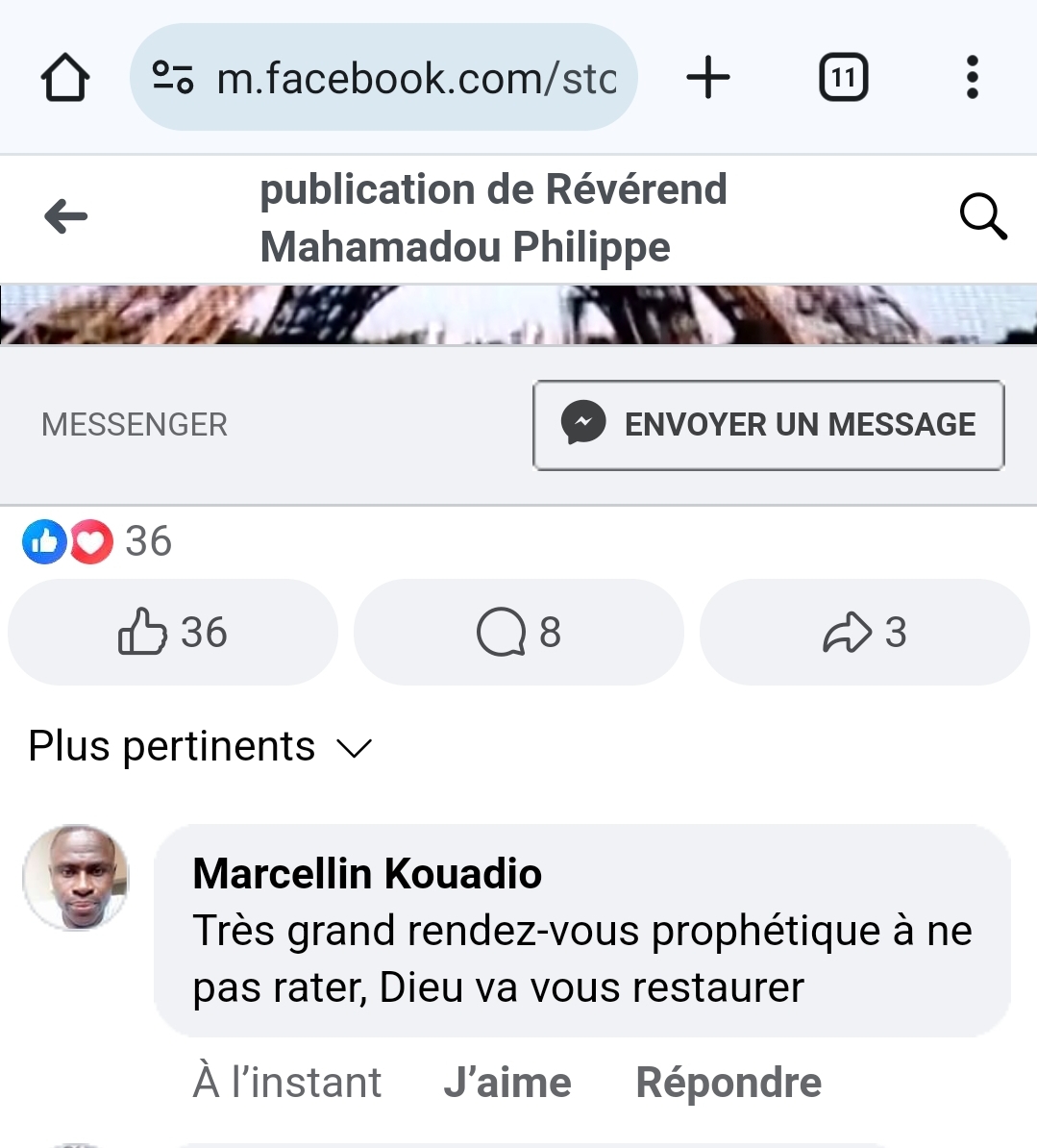1037x1148 pixels.
Task: Tap Envoyer un message button
Action: point(769,425)
